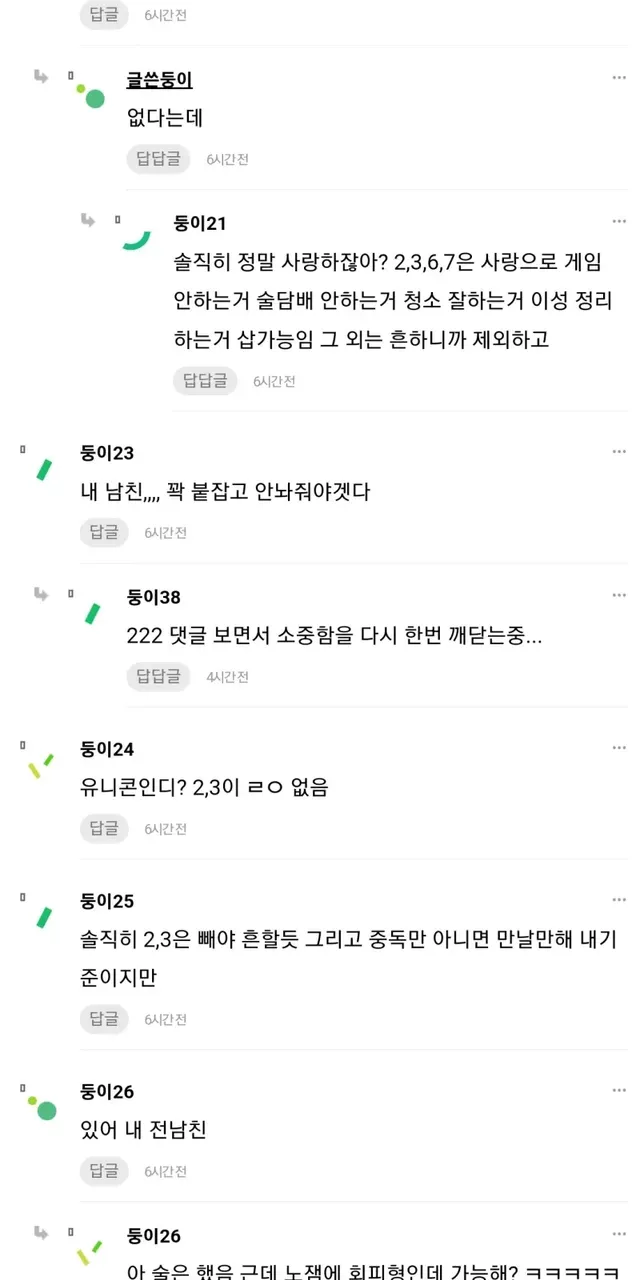Open 글쓴둥이's underlined author name
640x1280 pixels.
tap(160, 80)
